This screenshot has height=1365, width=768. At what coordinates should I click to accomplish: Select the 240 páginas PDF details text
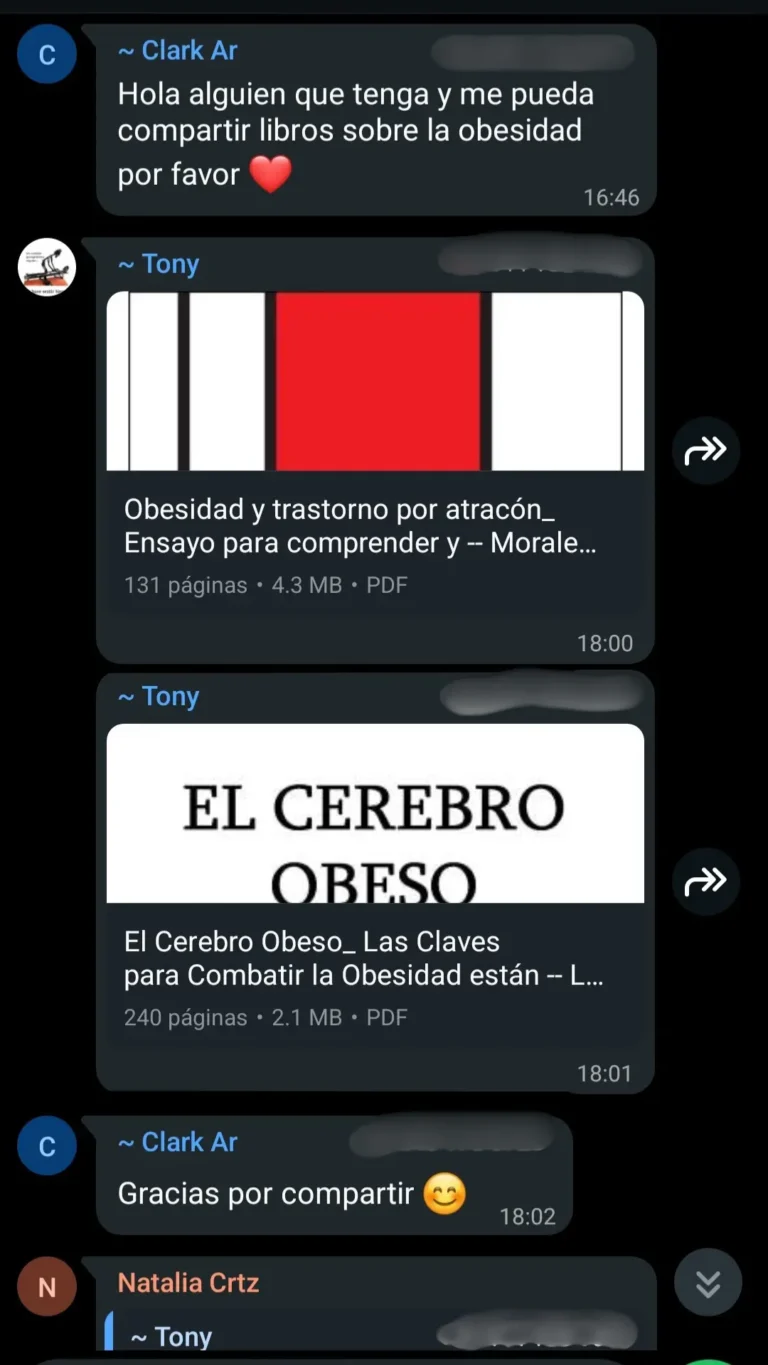265,1017
